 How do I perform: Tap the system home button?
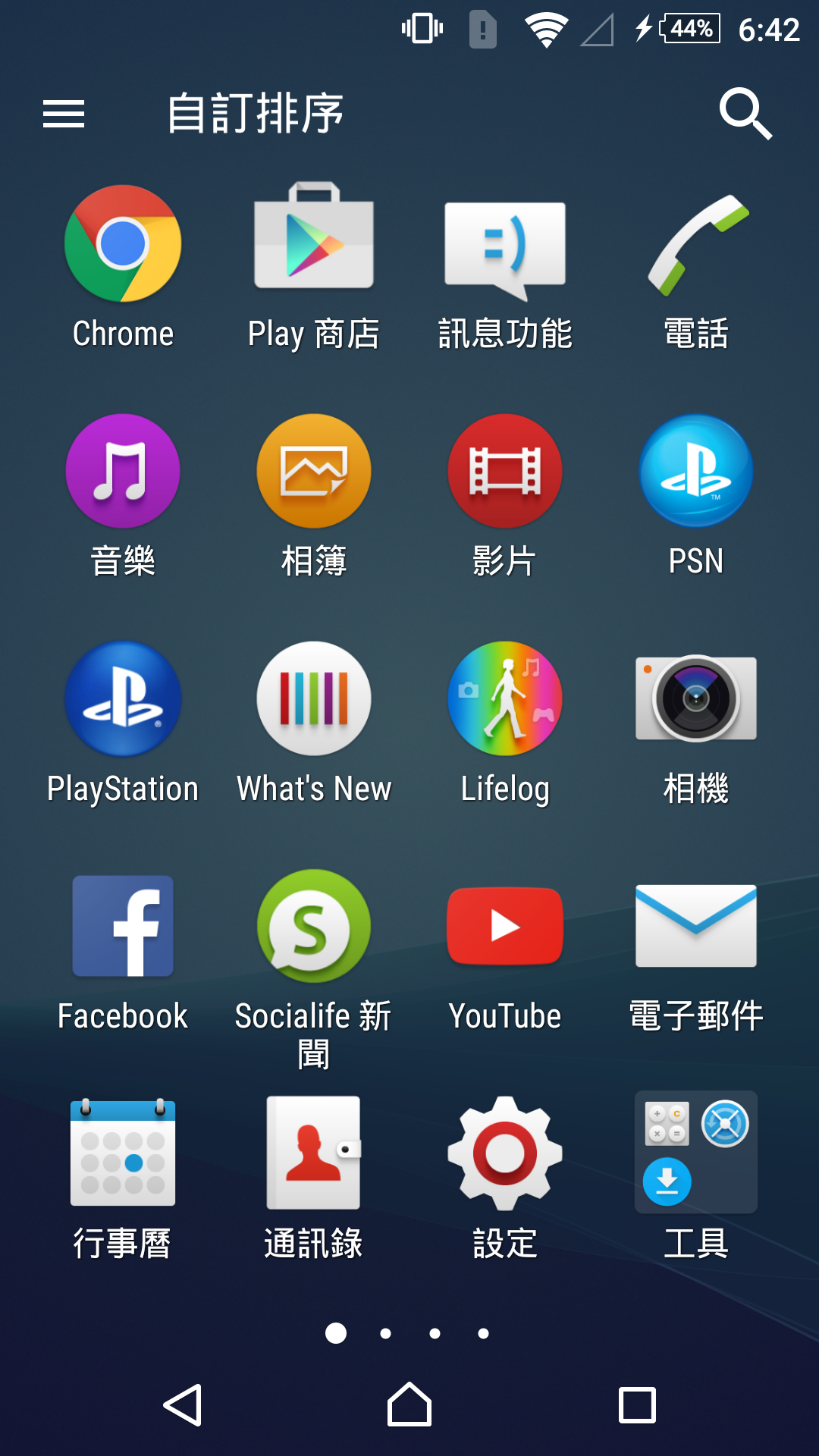click(x=409, y=1405)
